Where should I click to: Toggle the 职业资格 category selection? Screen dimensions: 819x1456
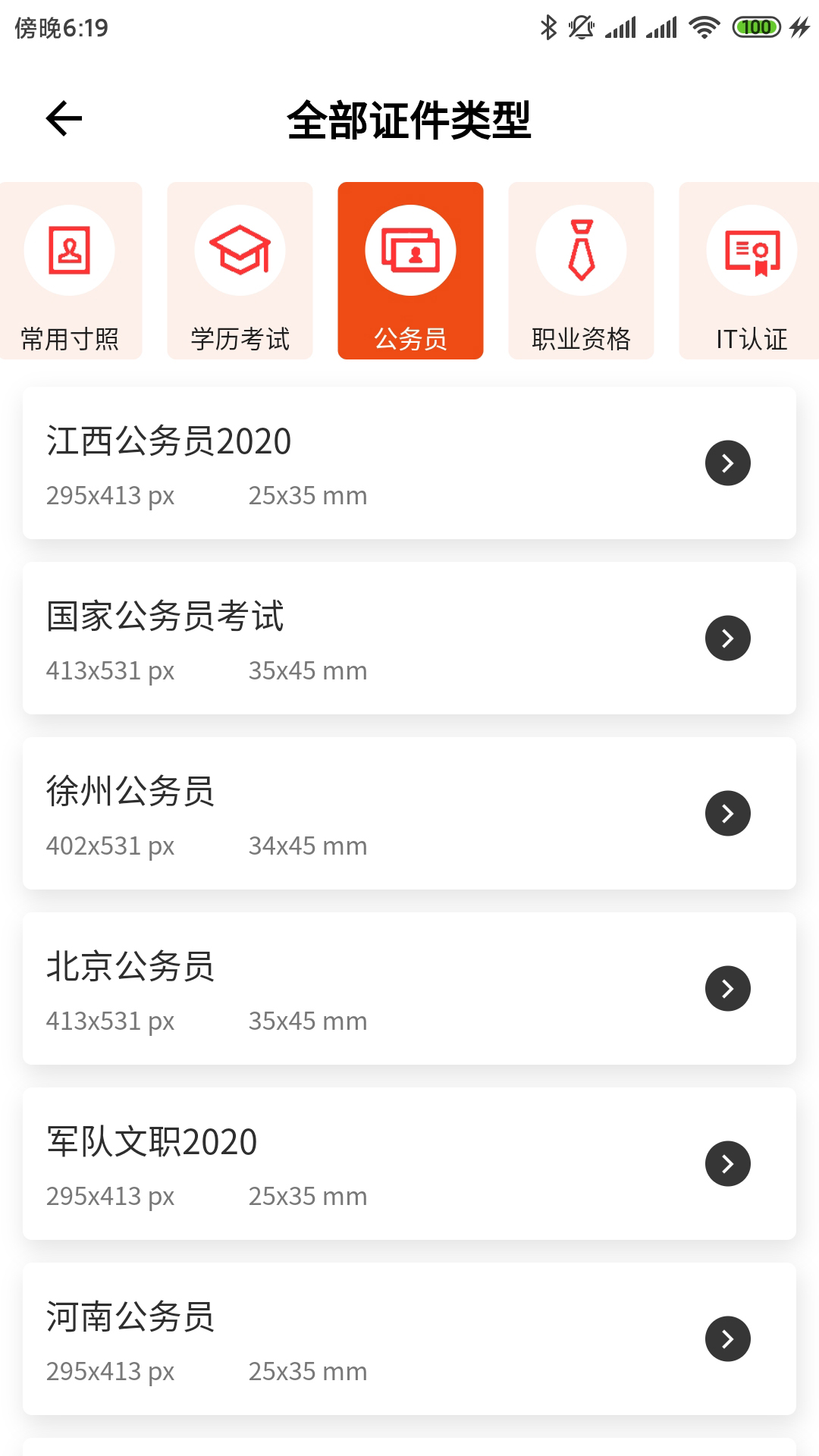pyautogui.click(x=580, y=269)
